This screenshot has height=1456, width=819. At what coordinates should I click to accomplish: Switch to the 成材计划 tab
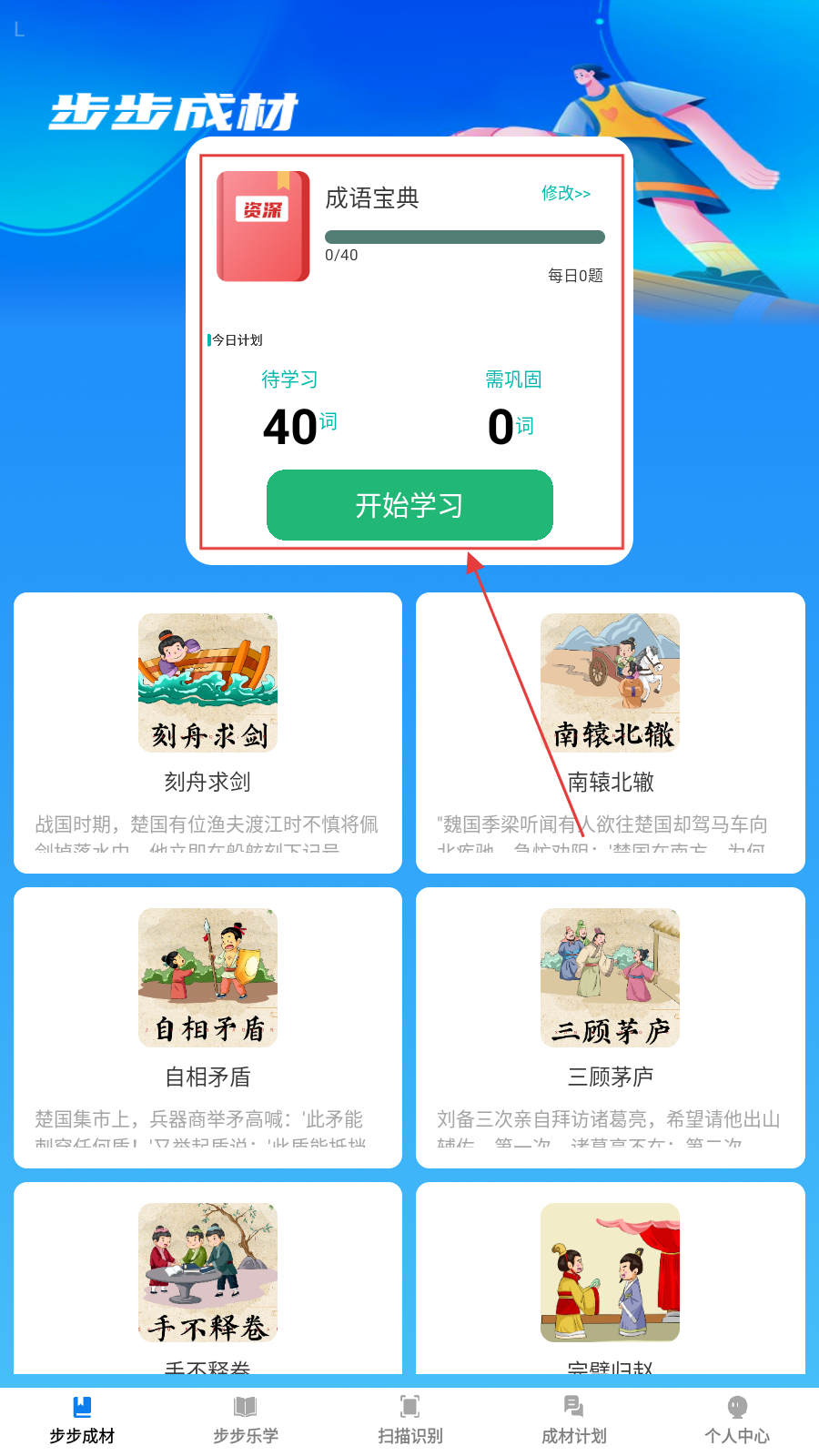pos(573,1420)
